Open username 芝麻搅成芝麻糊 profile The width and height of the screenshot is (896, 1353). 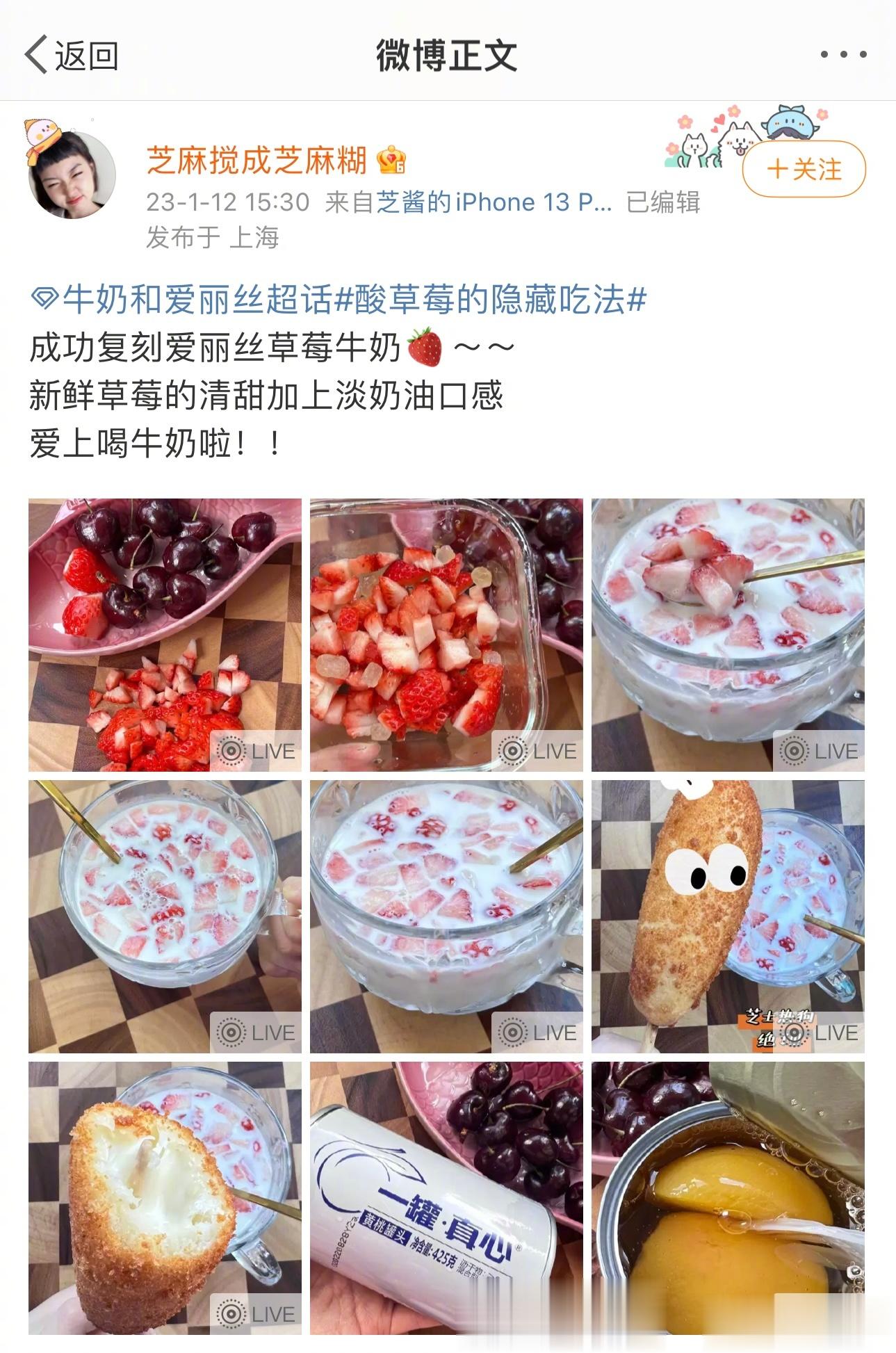point(256,161)
